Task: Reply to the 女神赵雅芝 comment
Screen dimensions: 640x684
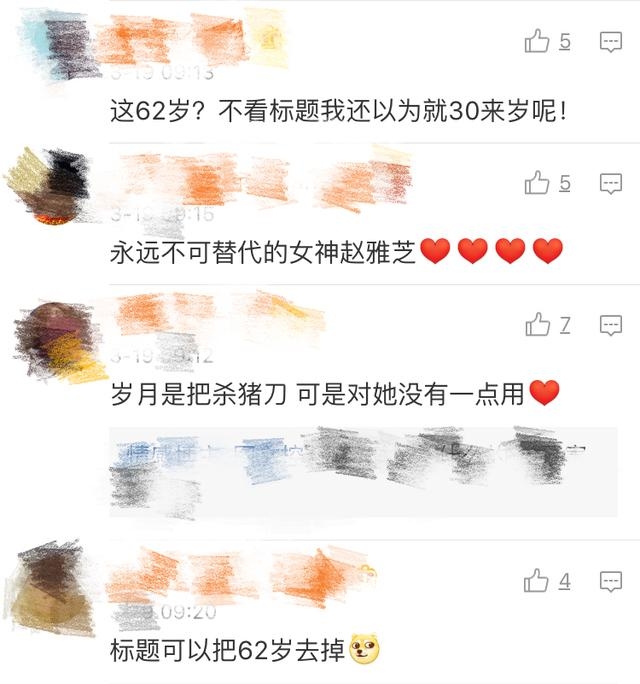Action: [x=610, y=183]
